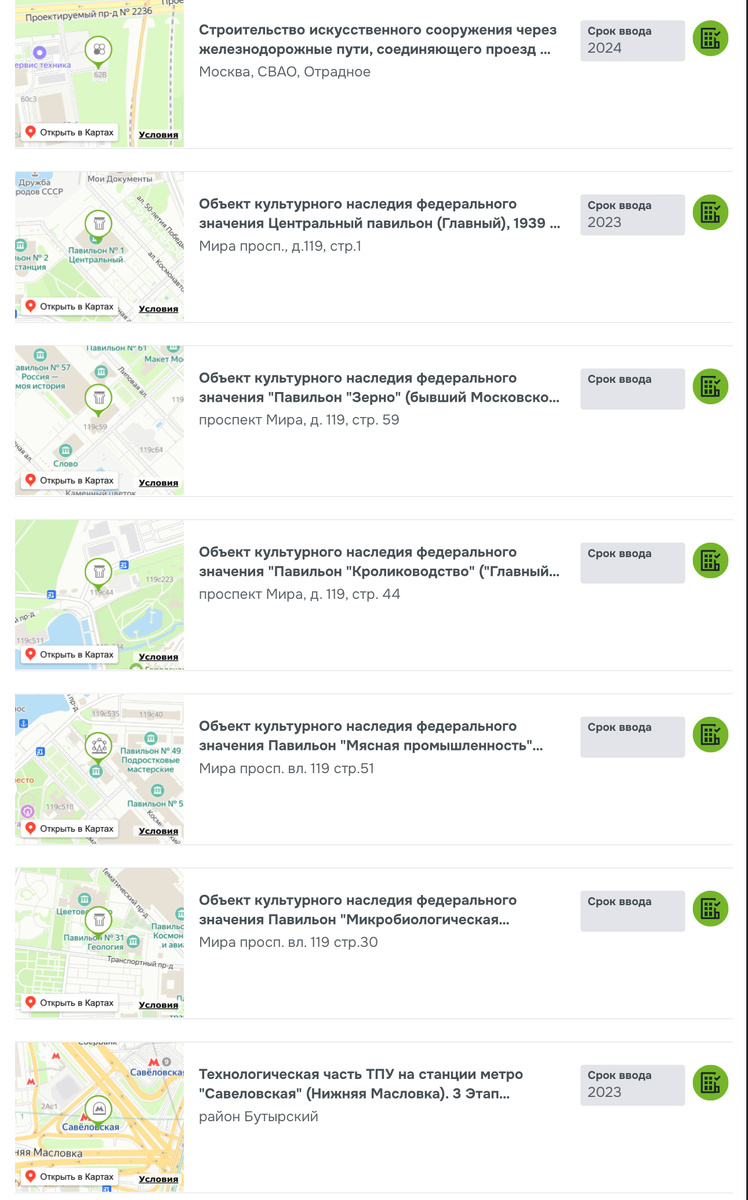The width and height of the screenshot is (748, 1200).
Task: Tap Открыть в Картах on the Кролиководство map
Action: [x=70, y=654]
